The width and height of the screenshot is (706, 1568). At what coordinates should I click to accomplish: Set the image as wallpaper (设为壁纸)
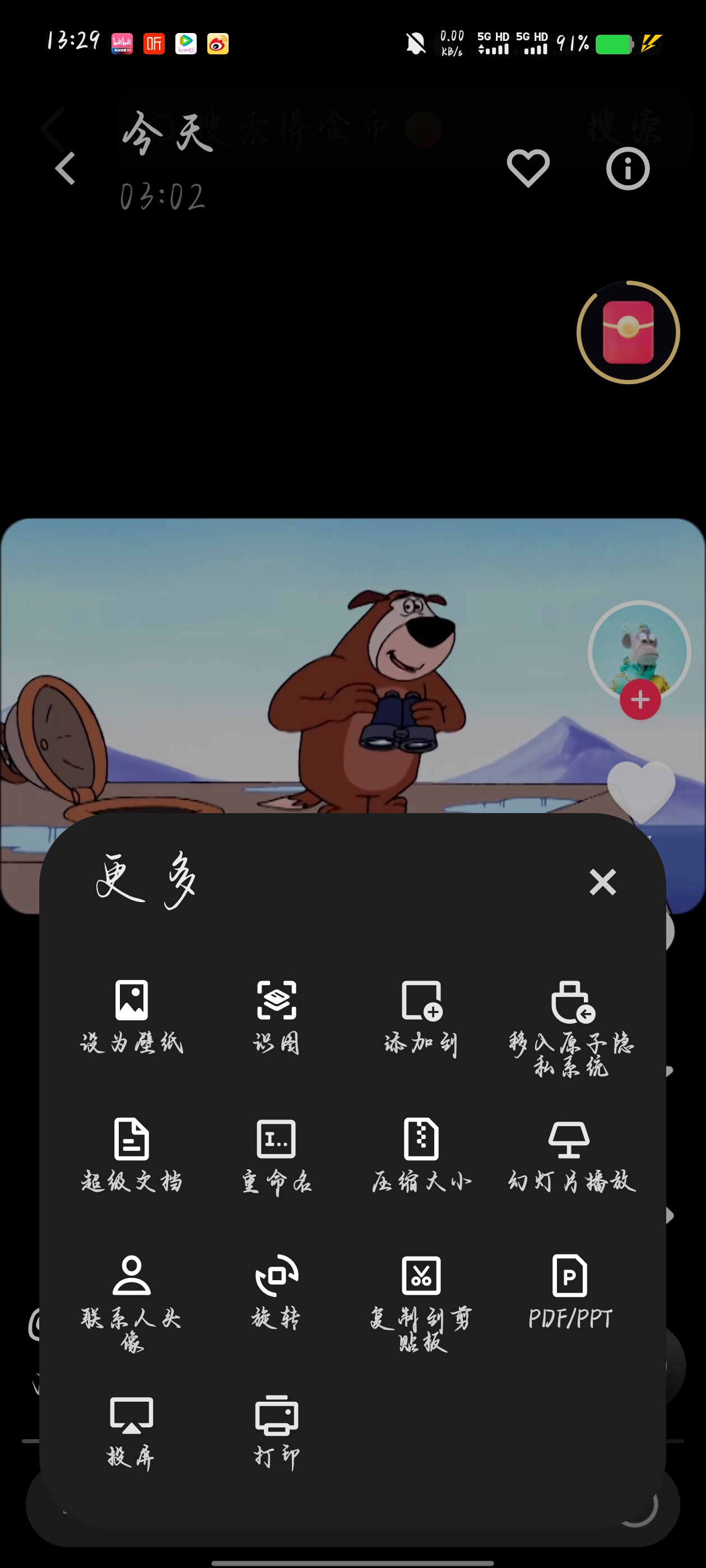pos(132,1015)
